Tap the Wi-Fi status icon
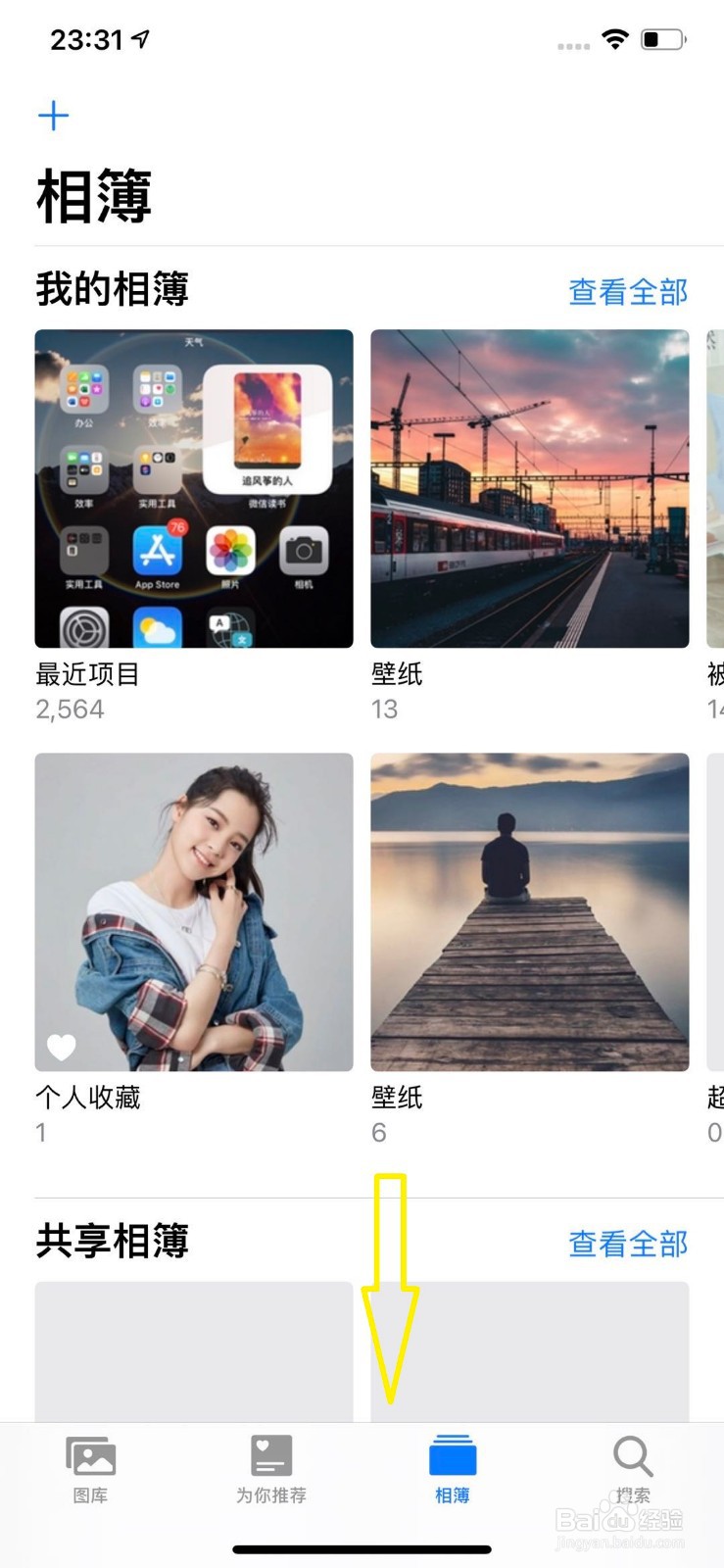Image resolution: width=724 pixels, height=1568 pixels. (615, 38)
